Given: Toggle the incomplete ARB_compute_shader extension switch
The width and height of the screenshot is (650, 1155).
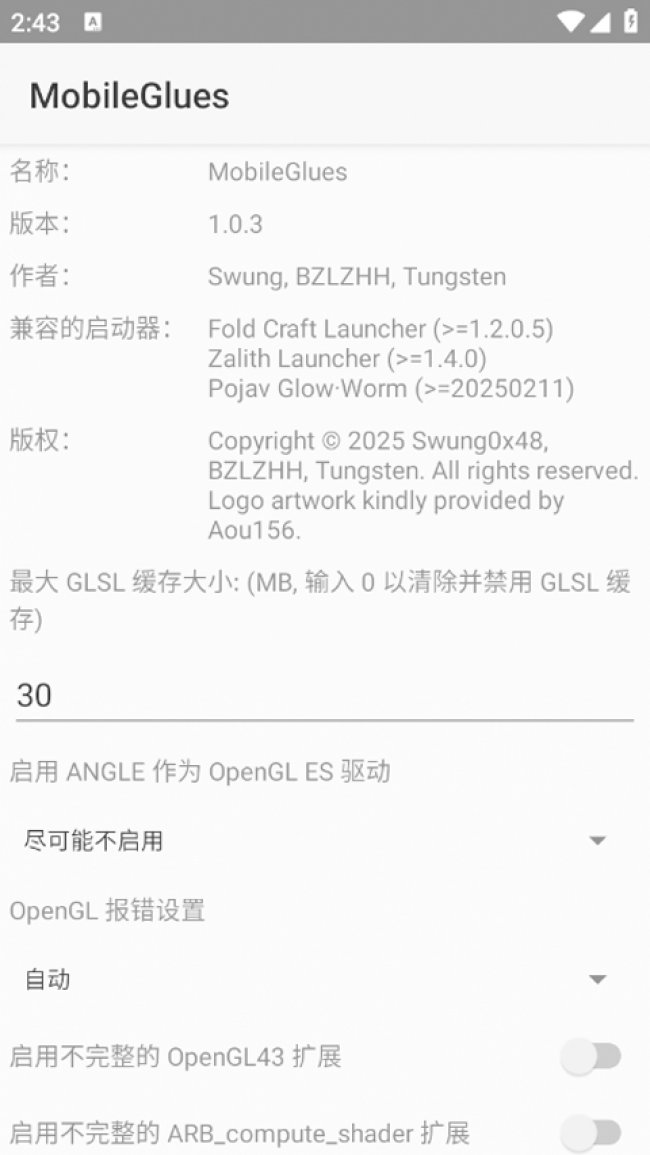Looking at the screenshot, I should [592, 1133].
